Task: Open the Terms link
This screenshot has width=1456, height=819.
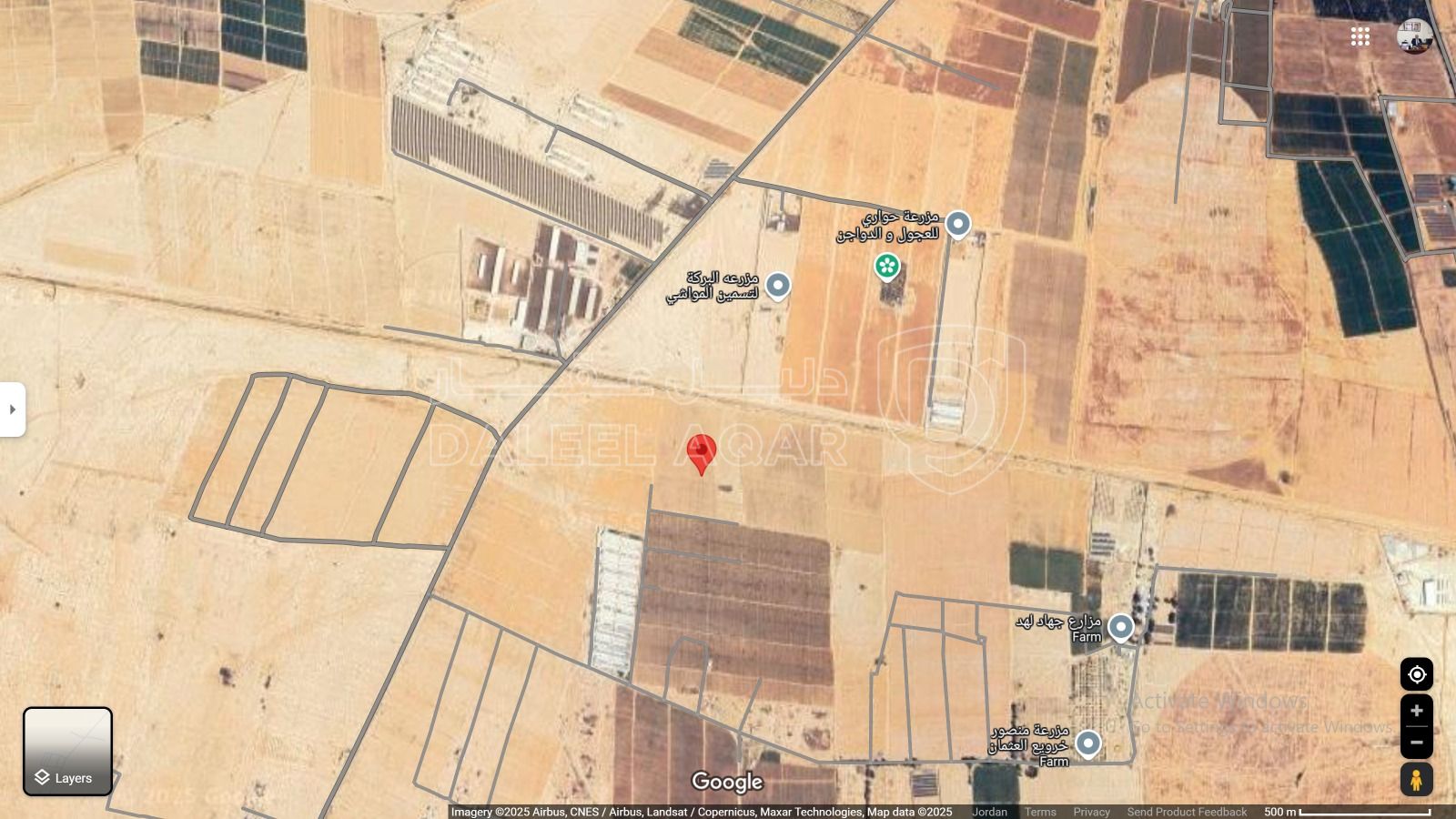Action: (x=1040, y=812)
